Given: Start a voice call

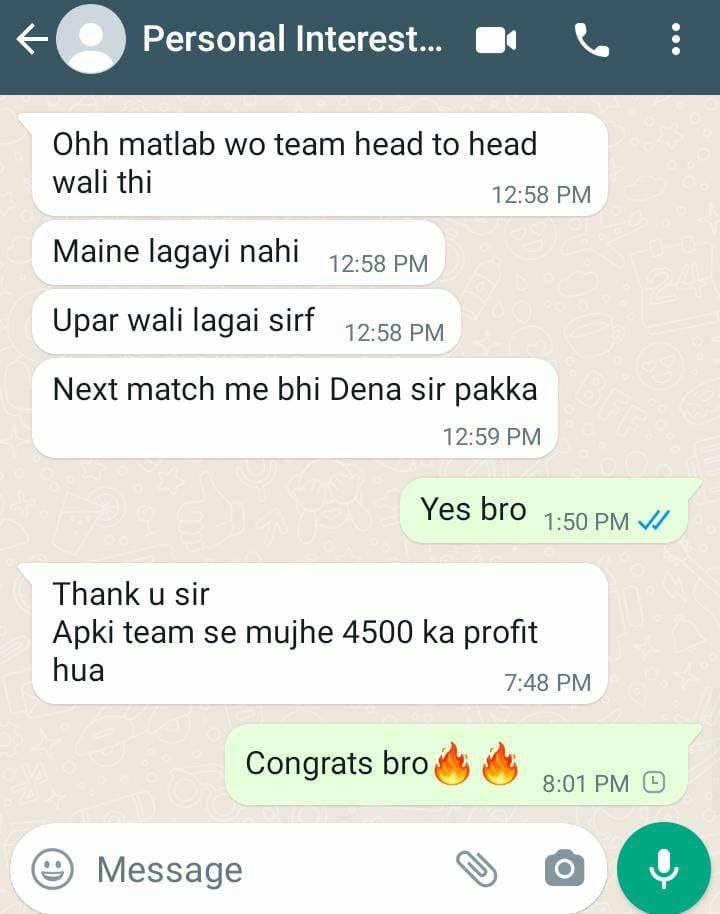Looking at the screenshot, I should pyautogui.click(x=591, y=40).
